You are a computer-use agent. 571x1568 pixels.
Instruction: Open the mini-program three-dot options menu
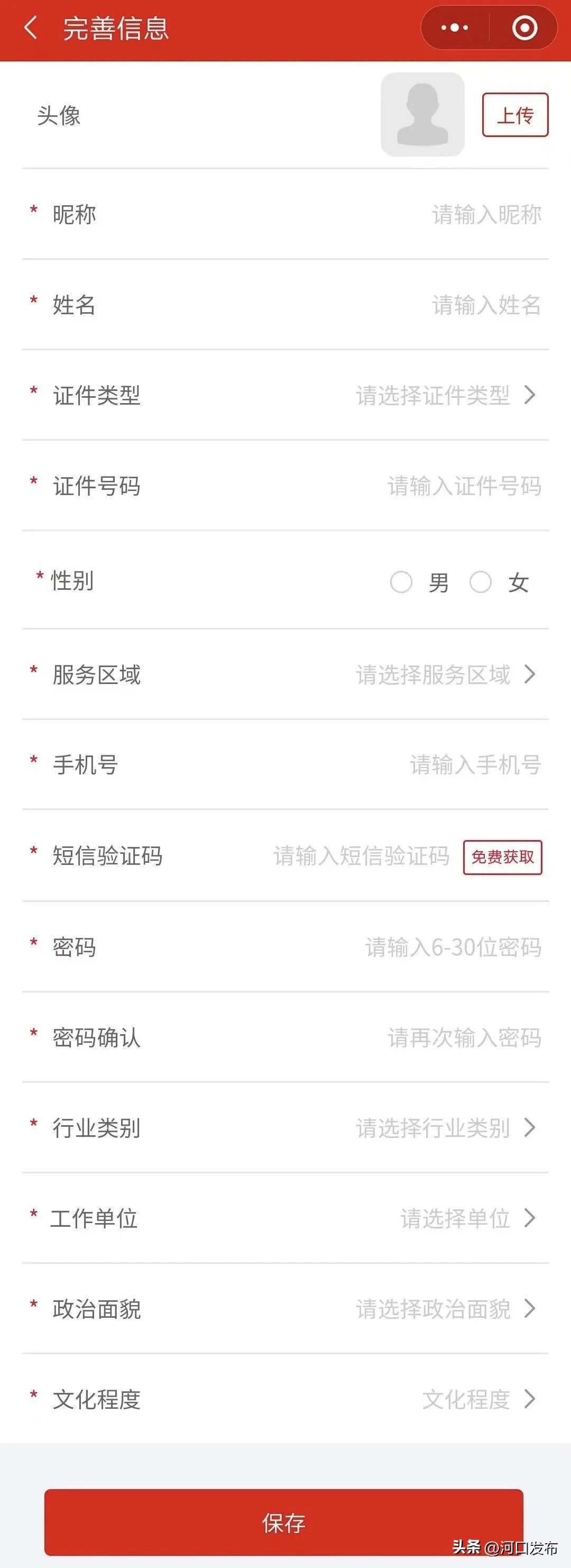pos(454,27)
